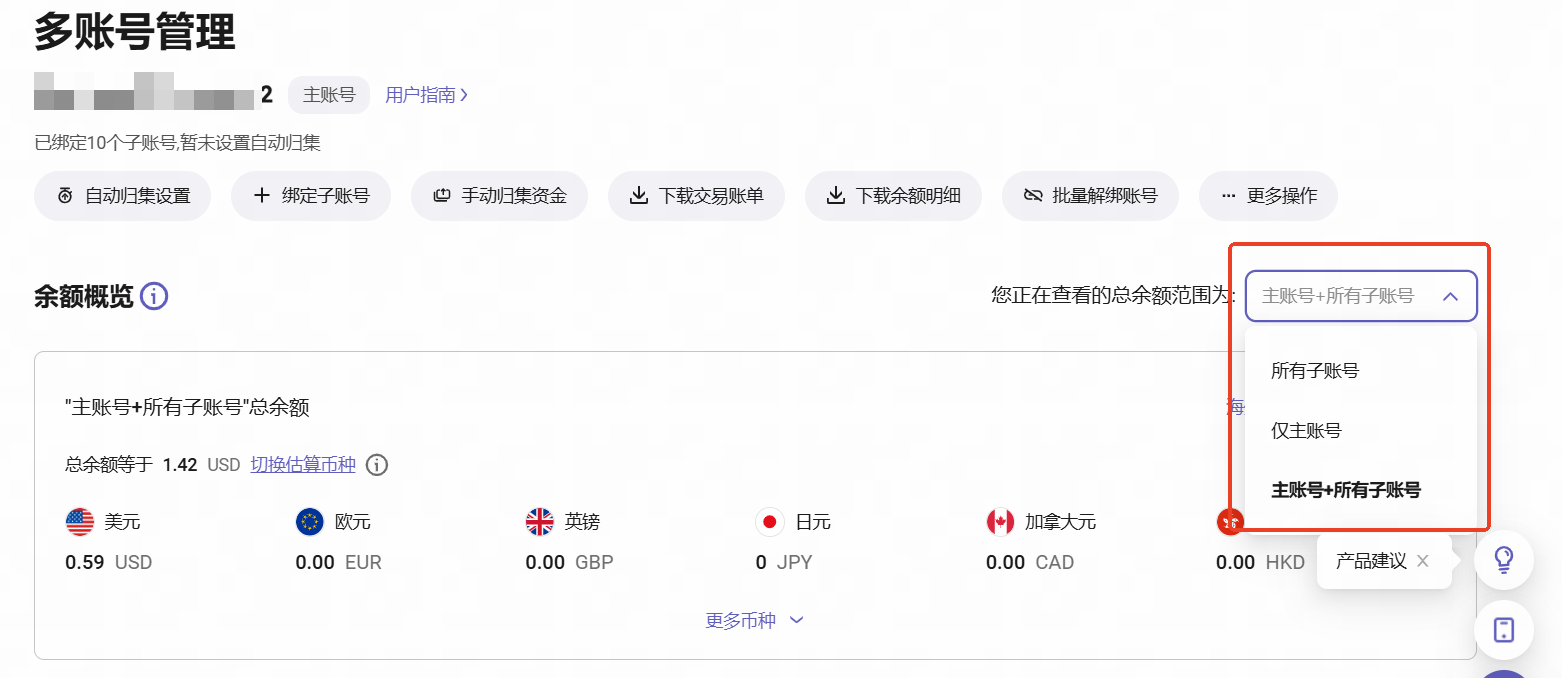Open 手动归集资金
This screenshot has width=1562, height=678.
499,196
